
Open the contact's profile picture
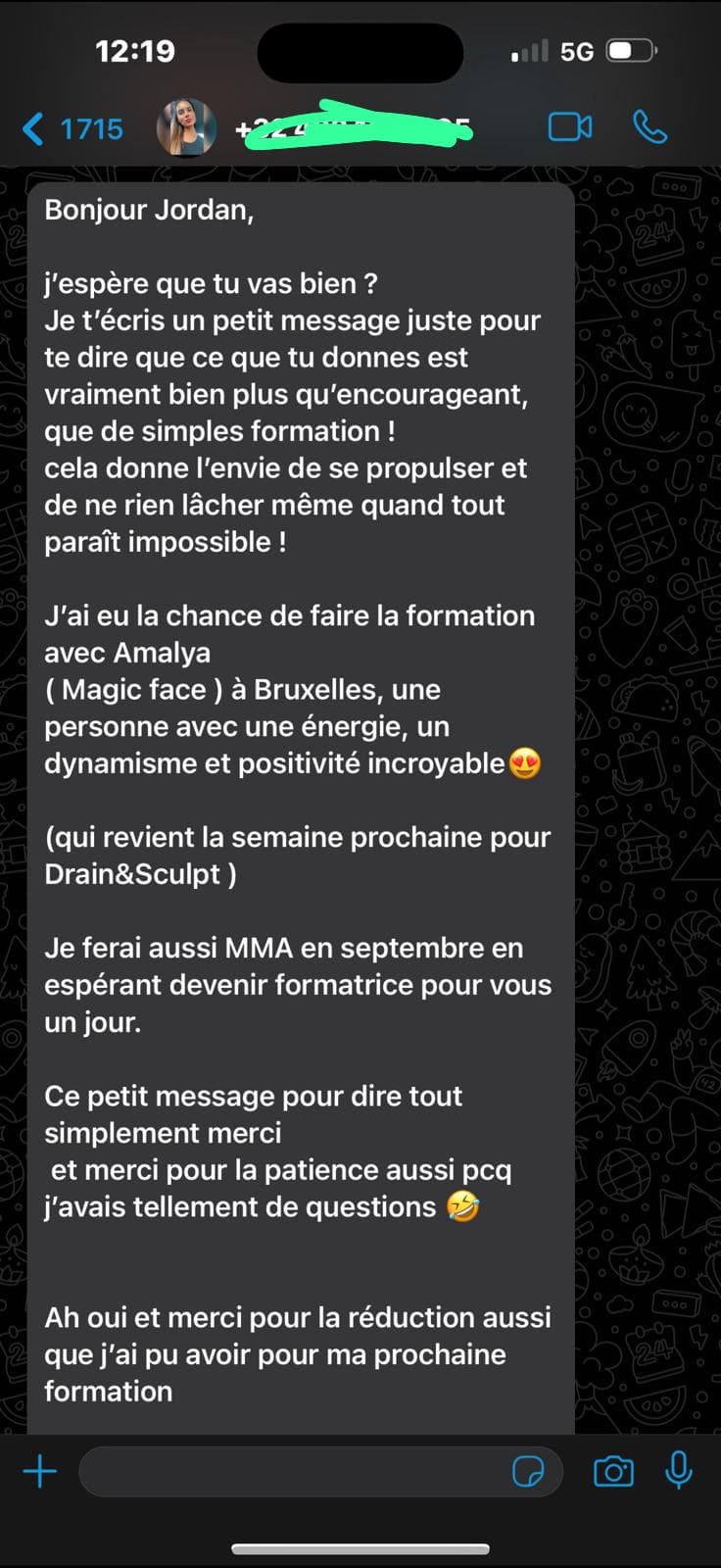point(187,127)
